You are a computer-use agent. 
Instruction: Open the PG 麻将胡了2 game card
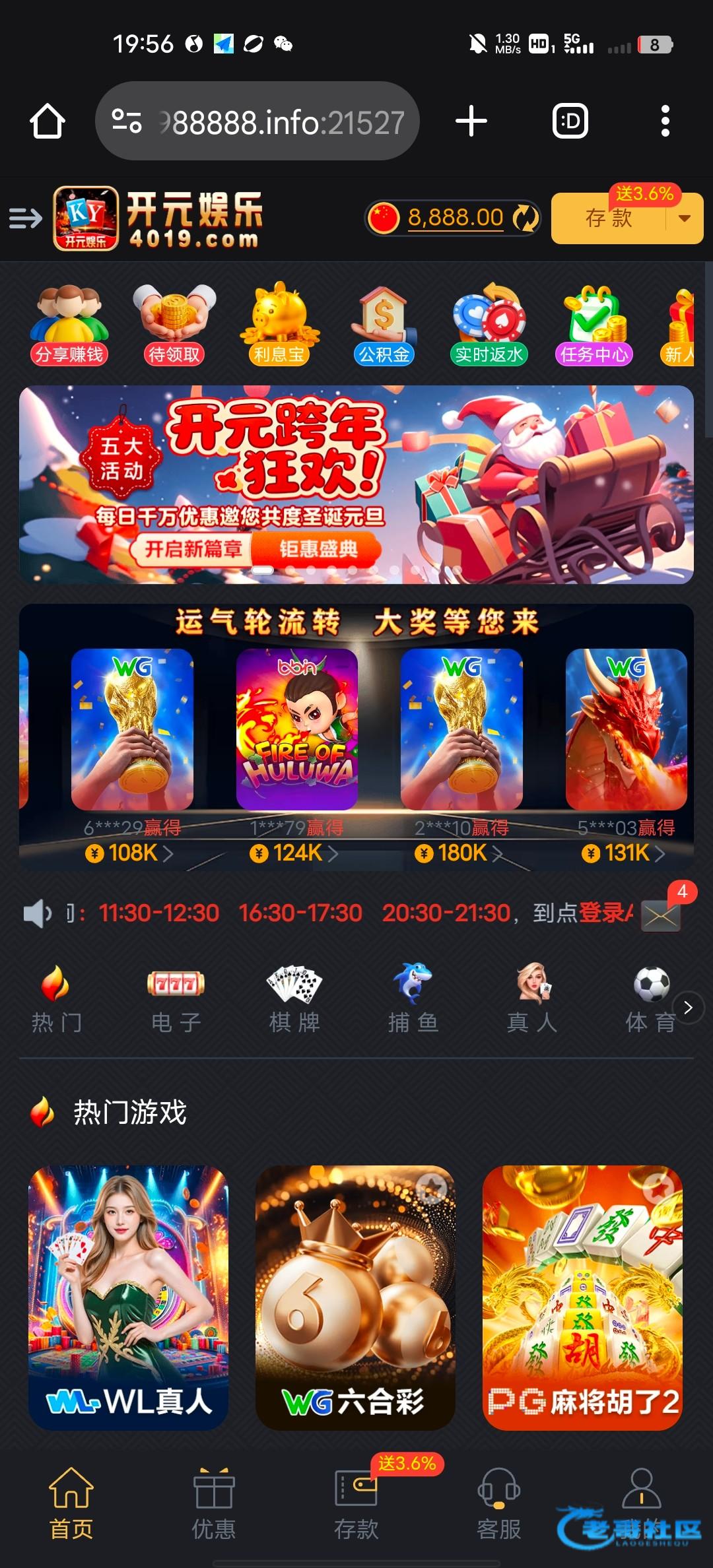582,1297
